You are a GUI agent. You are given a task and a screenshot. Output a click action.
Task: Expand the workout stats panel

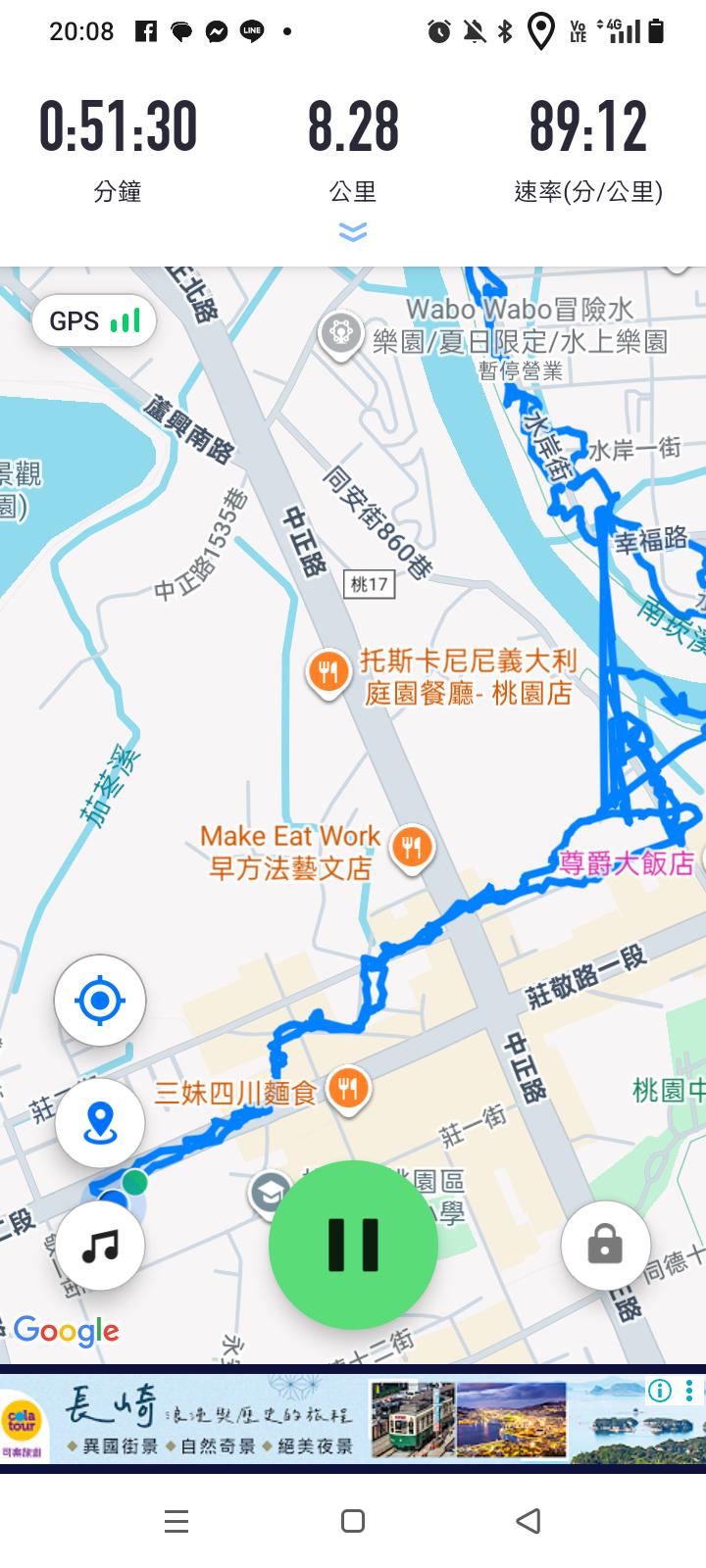[x=353, y=232]
